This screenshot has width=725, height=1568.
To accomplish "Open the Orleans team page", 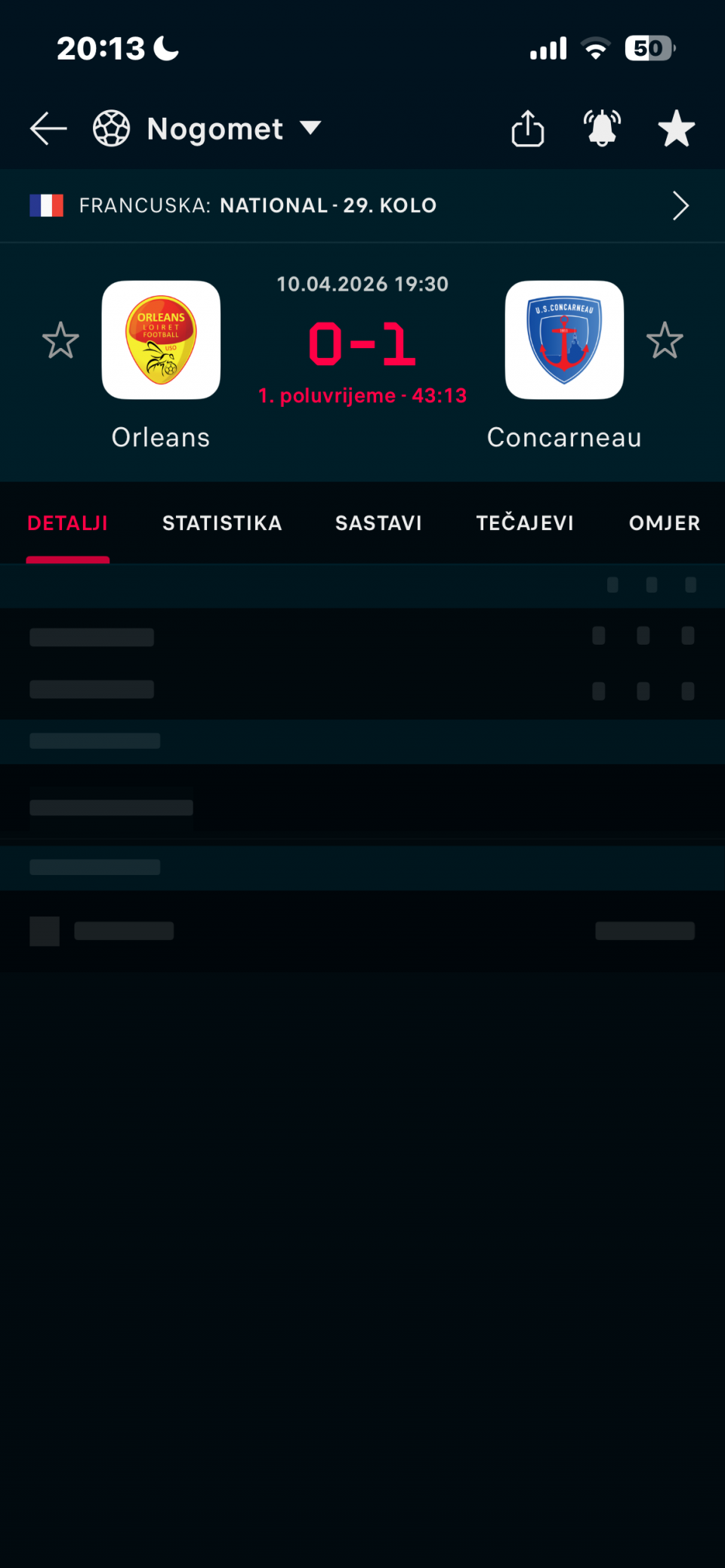I will [x=161, y=340].
